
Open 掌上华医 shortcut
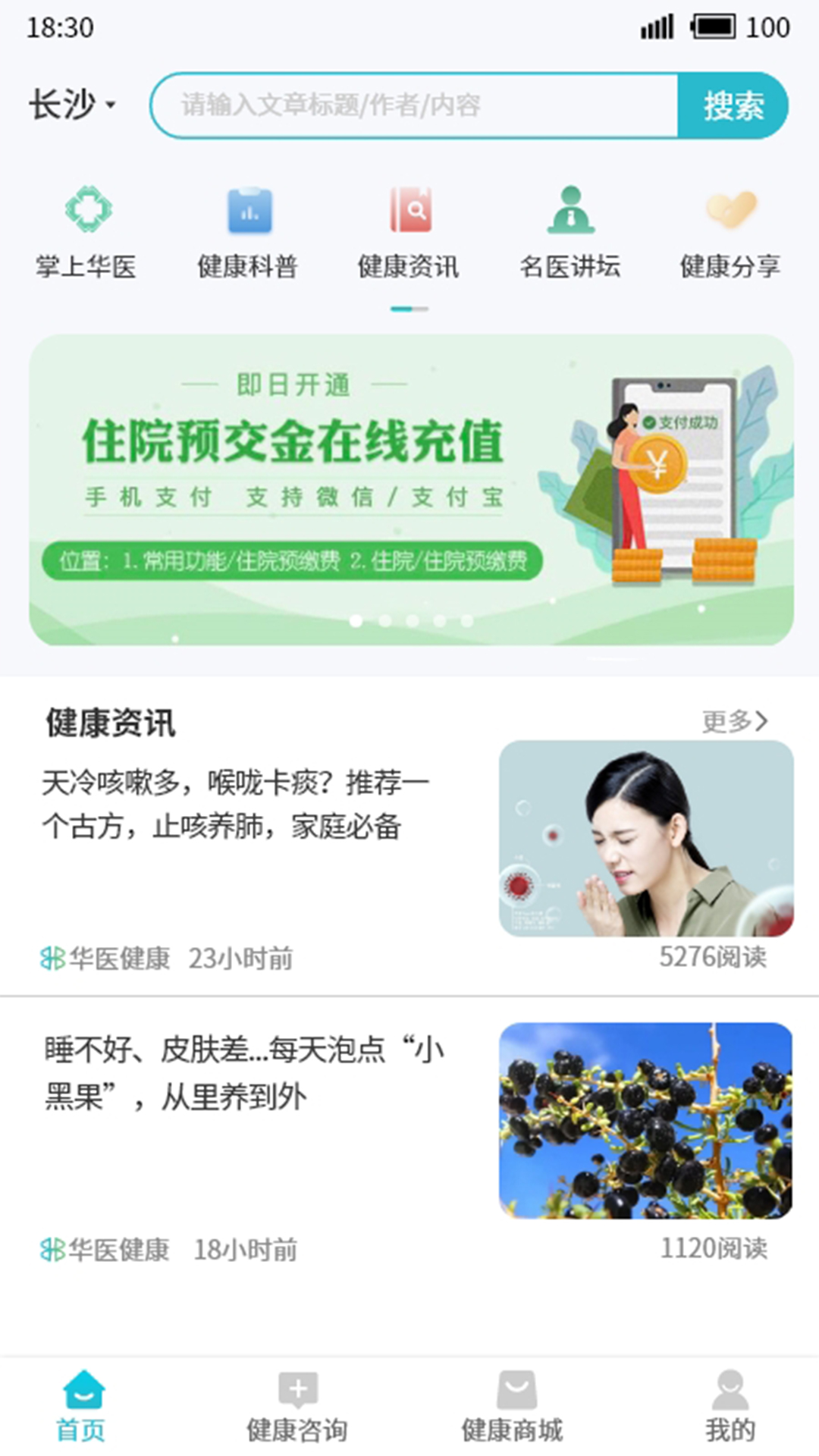[x=86, y=233]
